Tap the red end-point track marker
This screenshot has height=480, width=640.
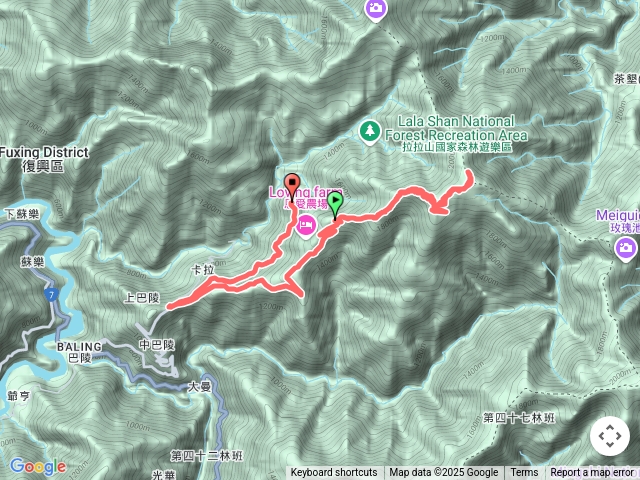(292, 186)
